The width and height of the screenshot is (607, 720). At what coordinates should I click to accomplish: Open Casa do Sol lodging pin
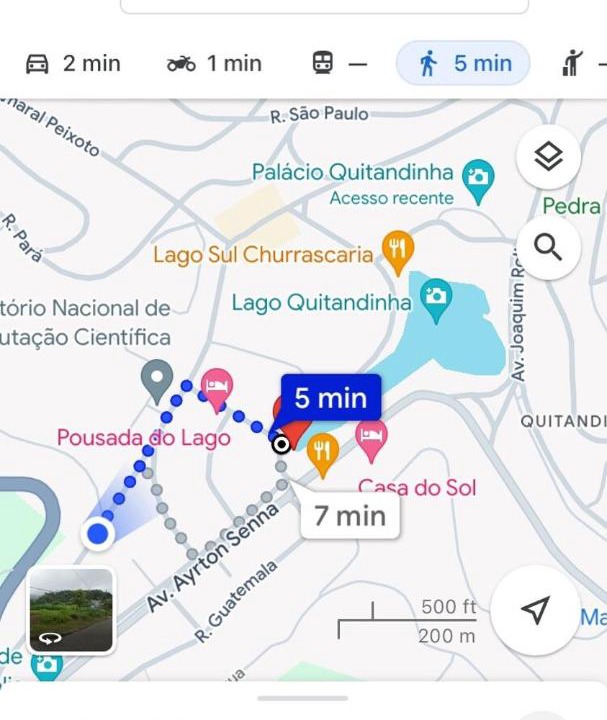pos(372,438)
